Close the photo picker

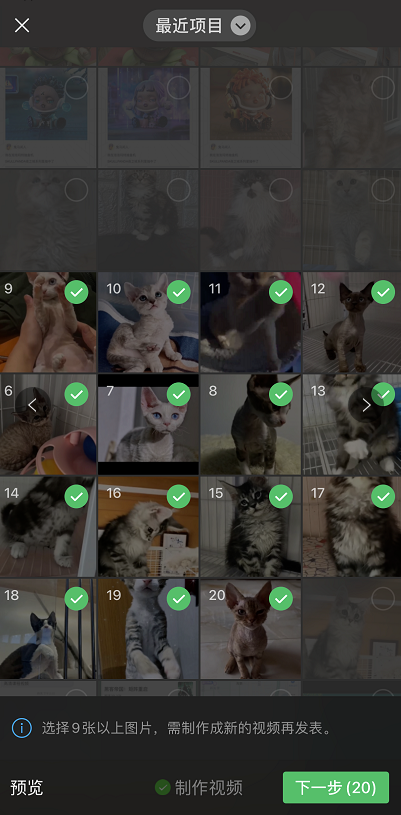22,25
